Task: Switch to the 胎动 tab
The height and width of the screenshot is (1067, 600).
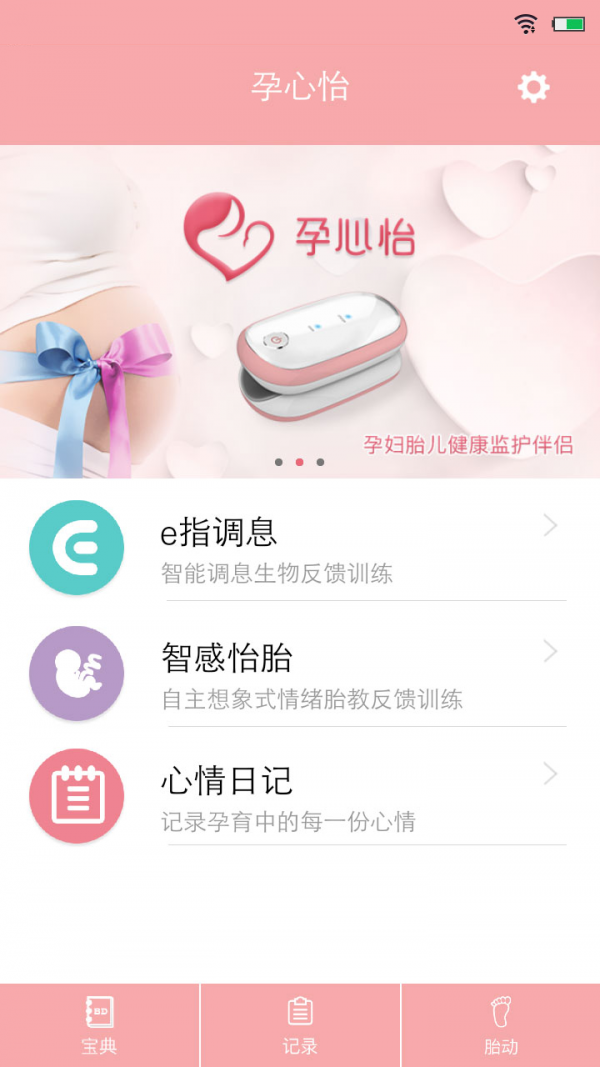Action: [x=501, y=1025]
